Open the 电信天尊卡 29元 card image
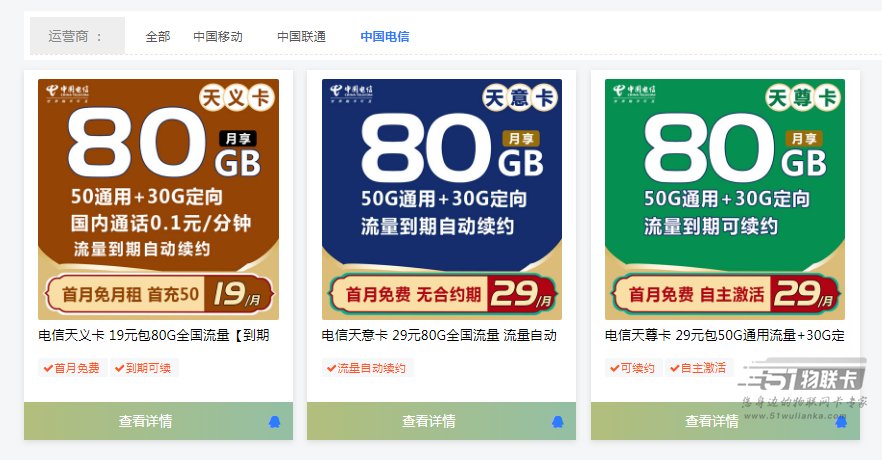 click(725, 199)
